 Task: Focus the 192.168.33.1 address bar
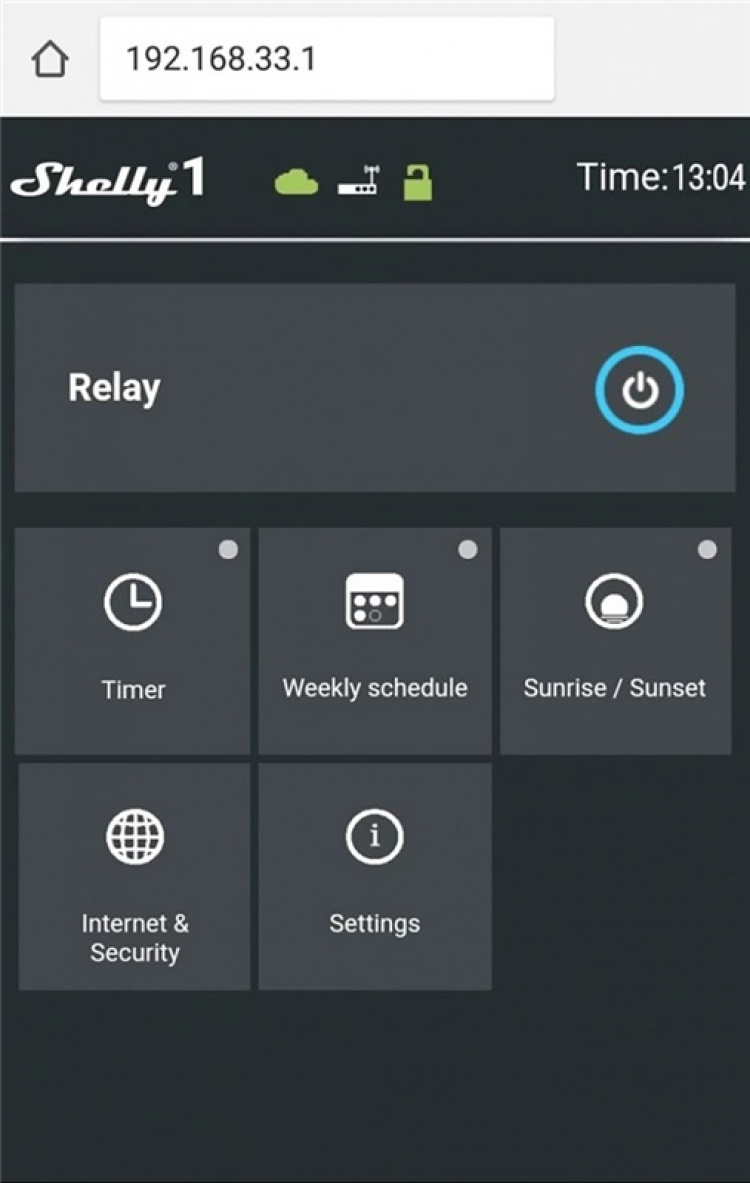(x=327, y=60)
